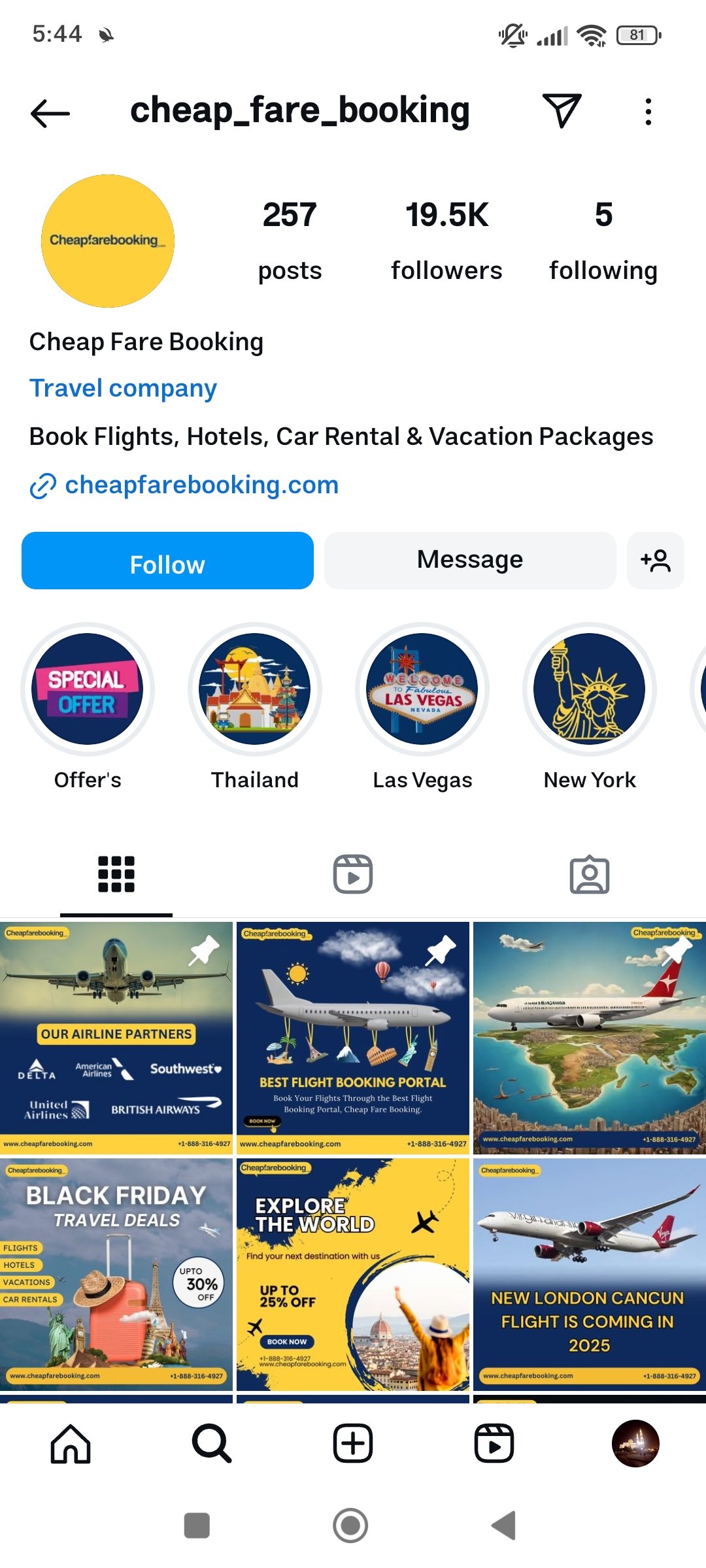This screenshot has width=706, height=1568.
Task: Open the Search tab in bottom bar
Action: coord(212,1443)
